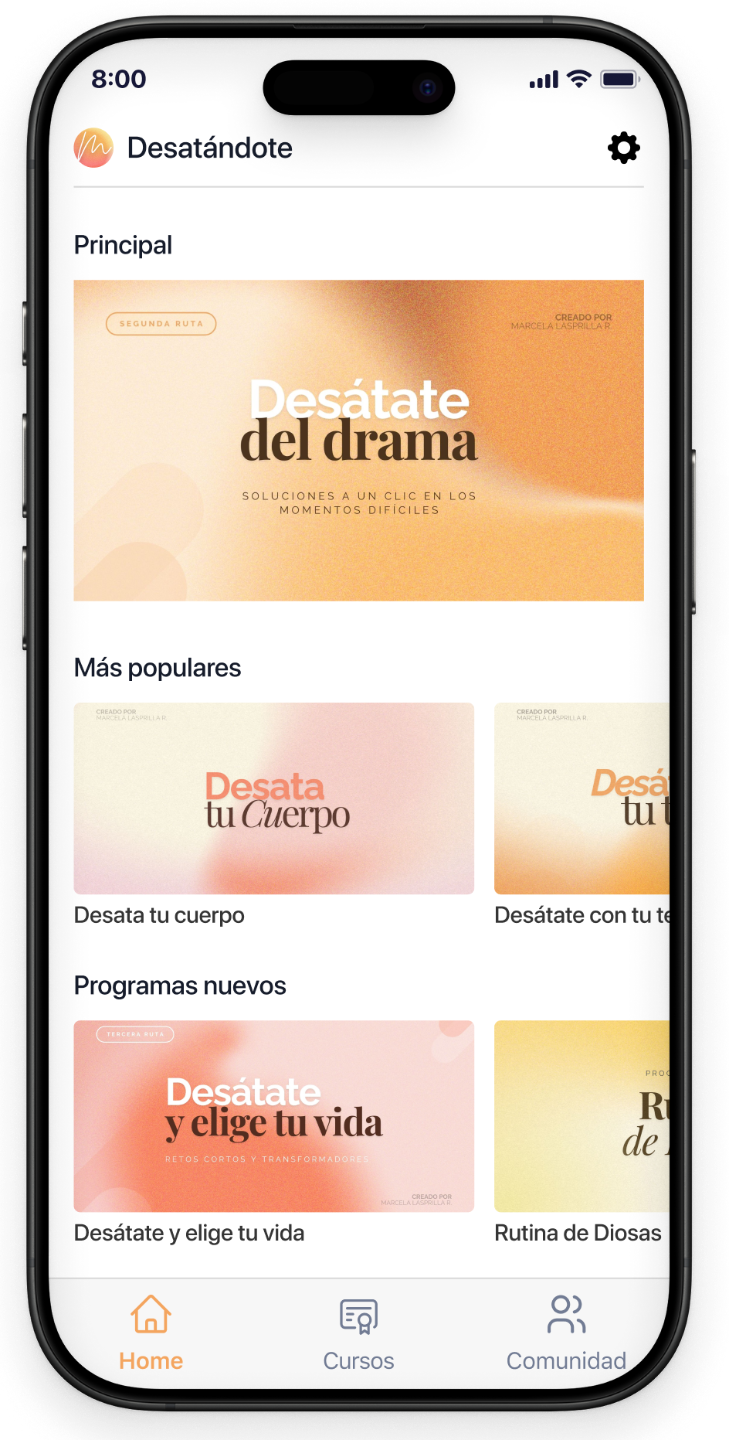Open the settings gear icon
Viewport: 729px width, 1440px height.
click(x=623, y=148)
